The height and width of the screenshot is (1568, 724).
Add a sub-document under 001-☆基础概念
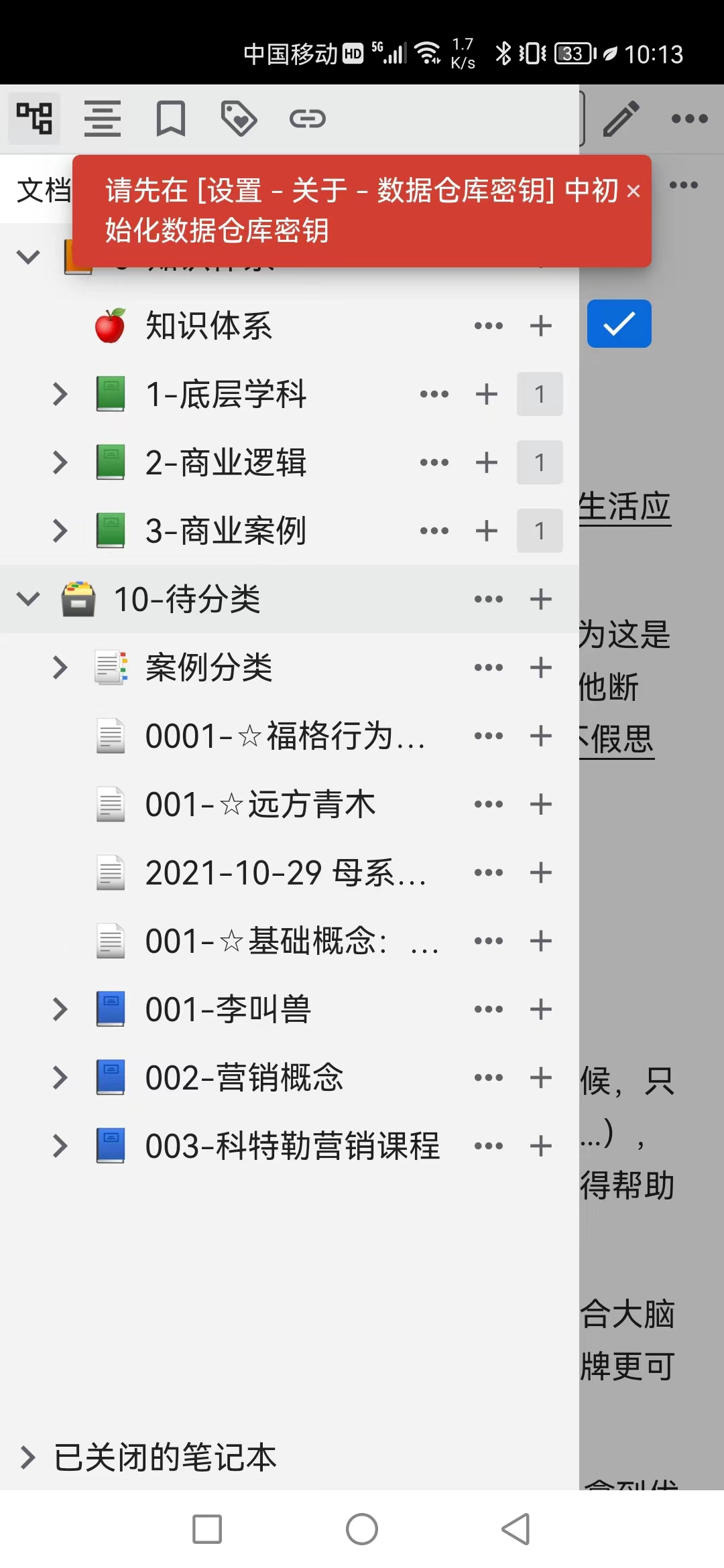[541, 941]
